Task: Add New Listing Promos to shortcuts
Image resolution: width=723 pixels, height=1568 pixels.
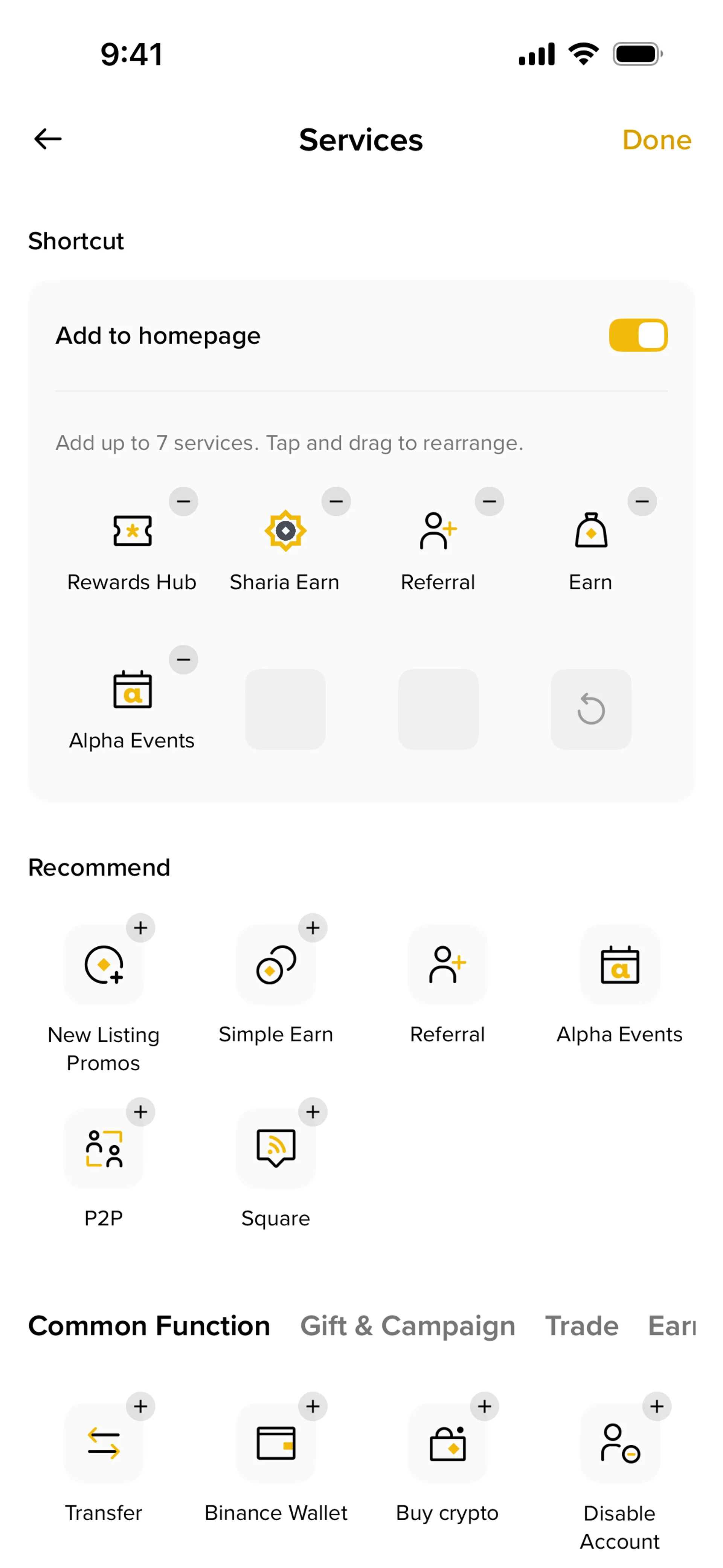Action: pyautogui.click(x=140, y=928)
